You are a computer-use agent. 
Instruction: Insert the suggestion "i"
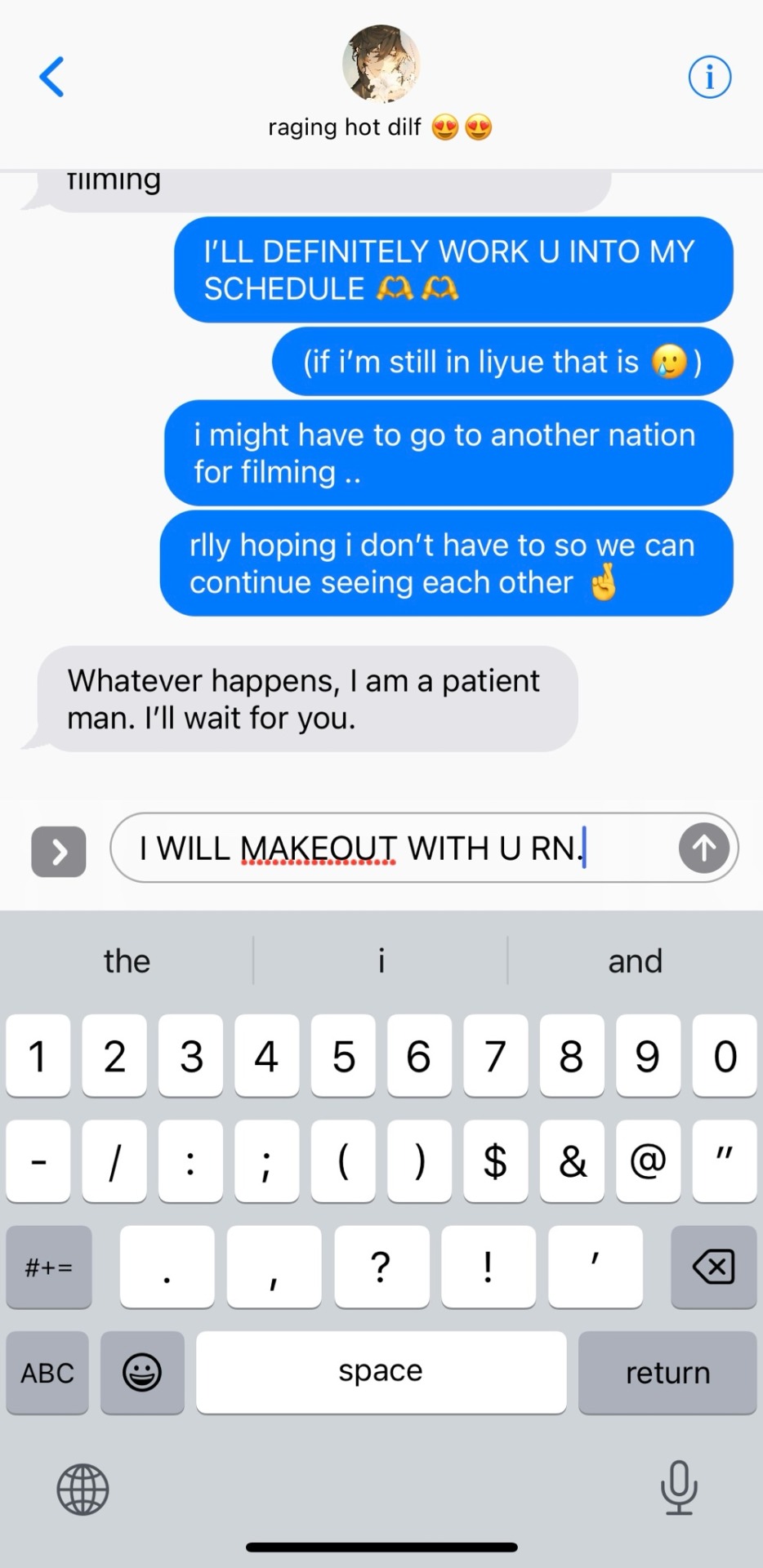[381, 961]
